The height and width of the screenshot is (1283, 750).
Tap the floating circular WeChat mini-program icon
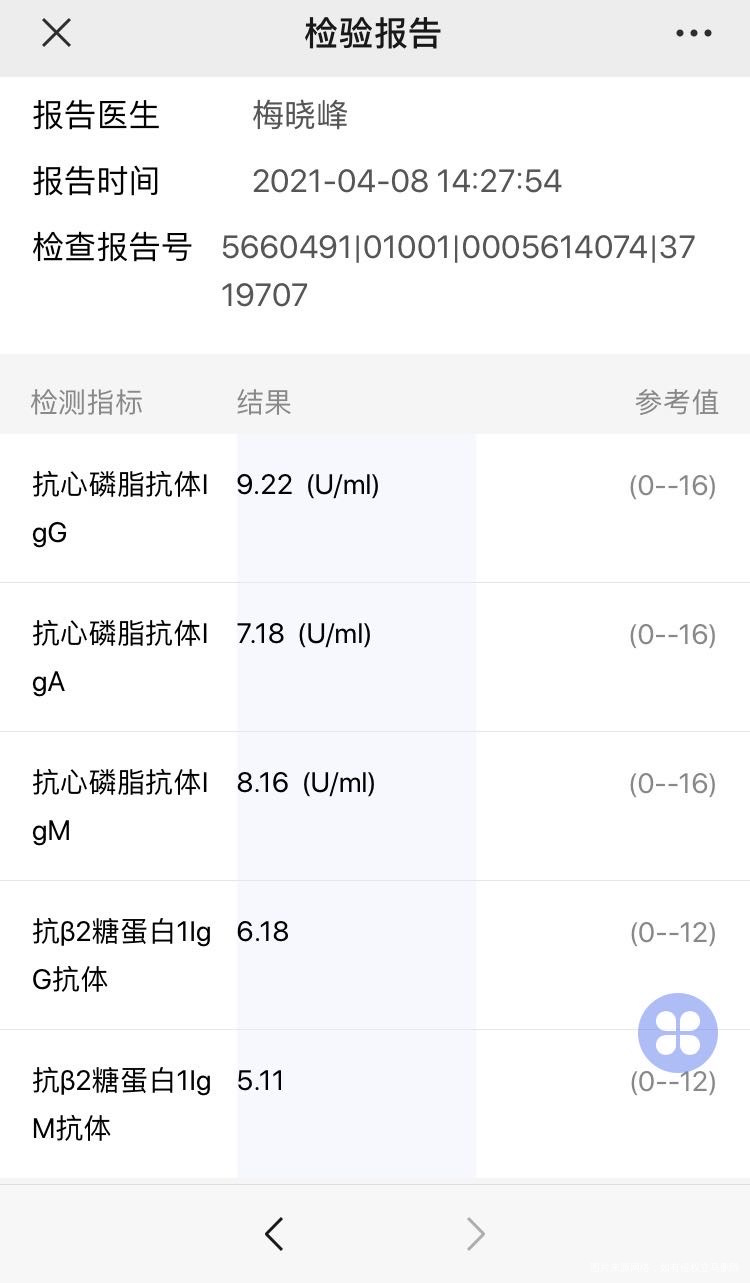tap(677, 1032)
